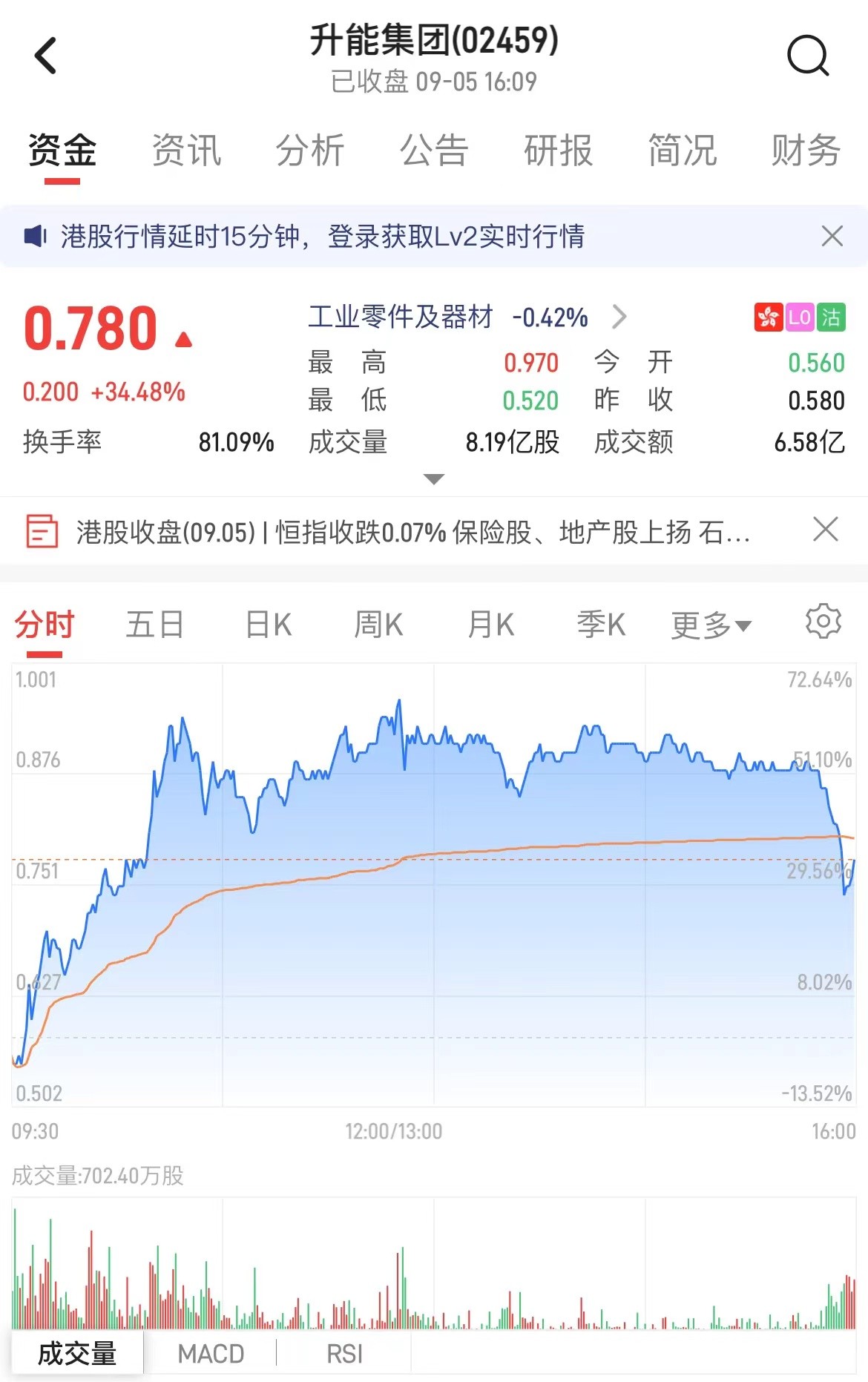
Task: Open chart settings gear icon
Action: pyautogui.click(x=823, y=622)
